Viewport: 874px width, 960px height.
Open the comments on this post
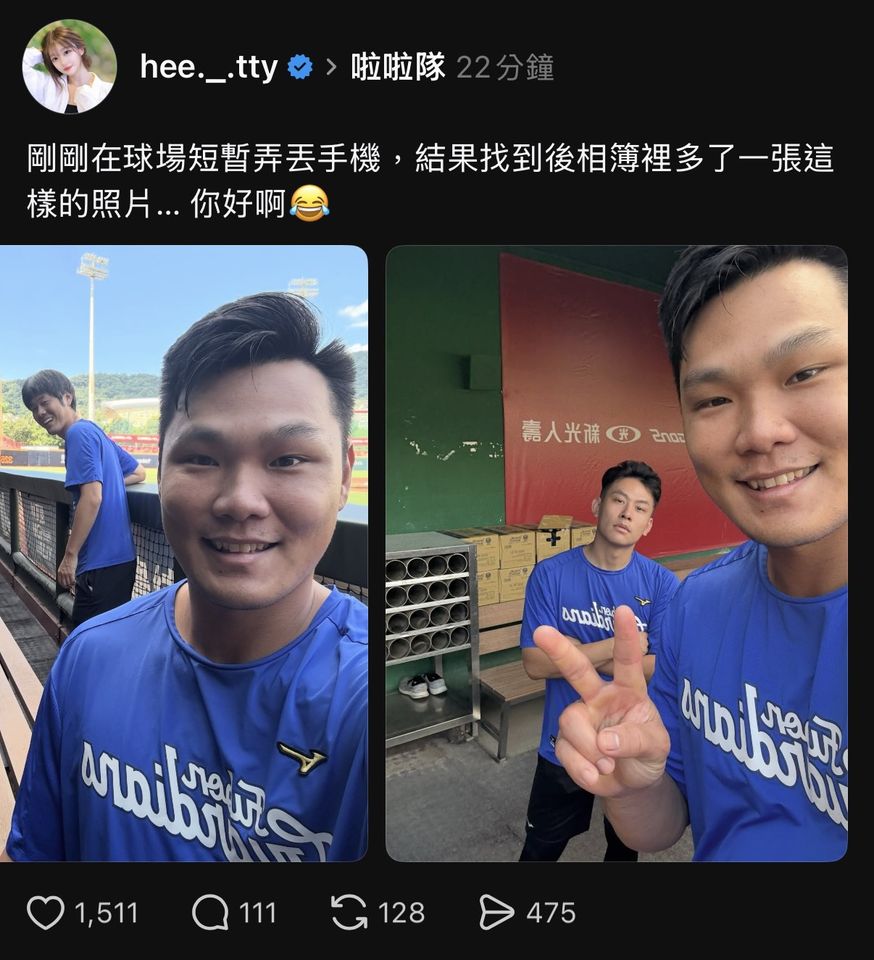tap(211, 912)
